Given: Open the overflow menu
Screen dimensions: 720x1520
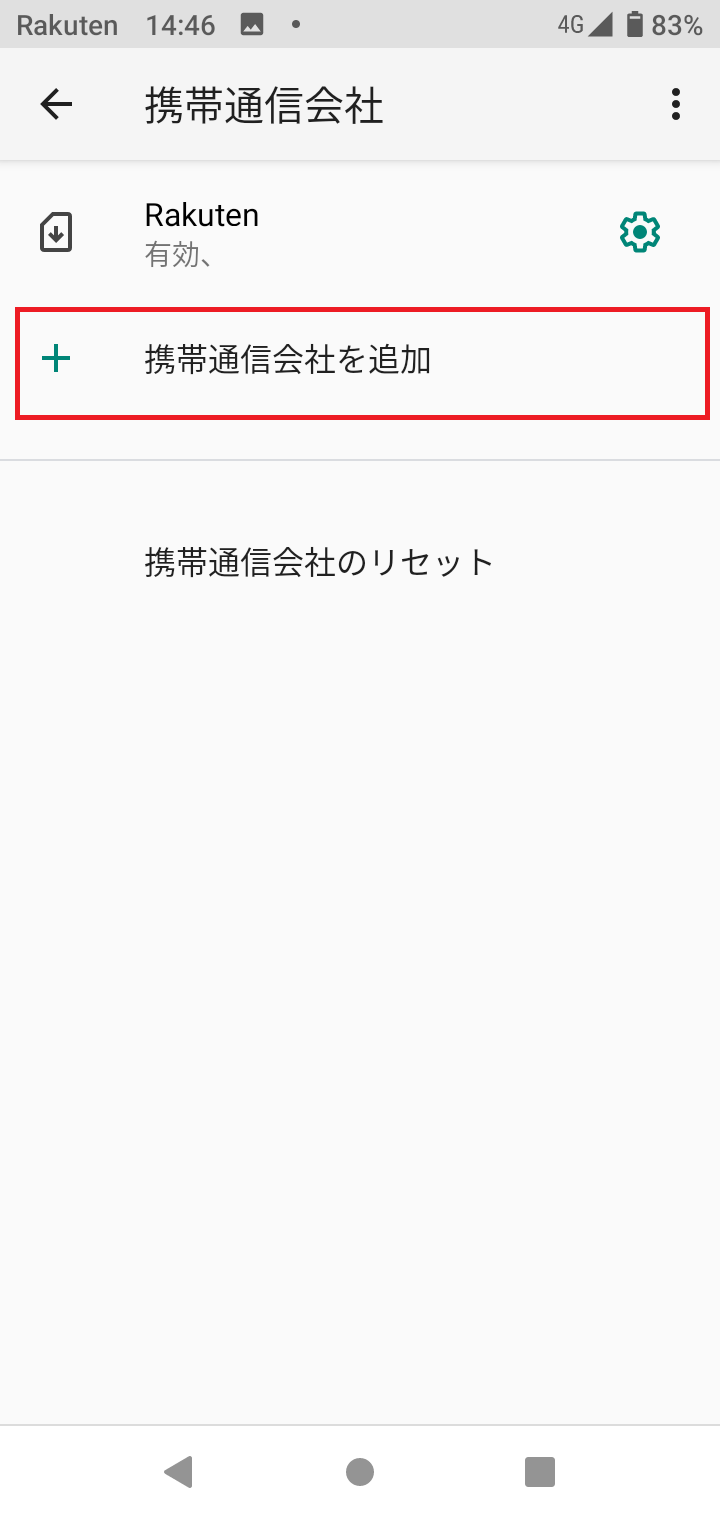Looking at the screenshot, I should (x=676, y=104).
